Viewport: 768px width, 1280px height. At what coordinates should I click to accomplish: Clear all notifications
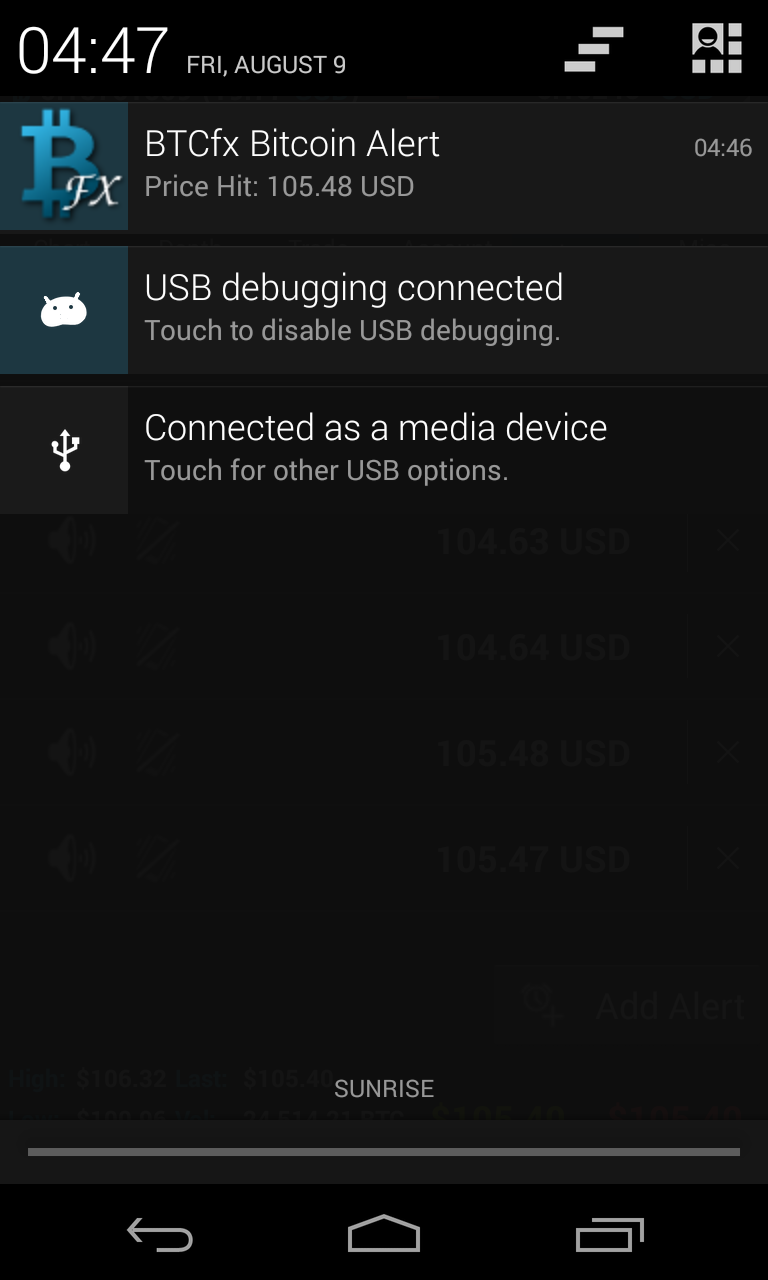click(x=594, y=49)
